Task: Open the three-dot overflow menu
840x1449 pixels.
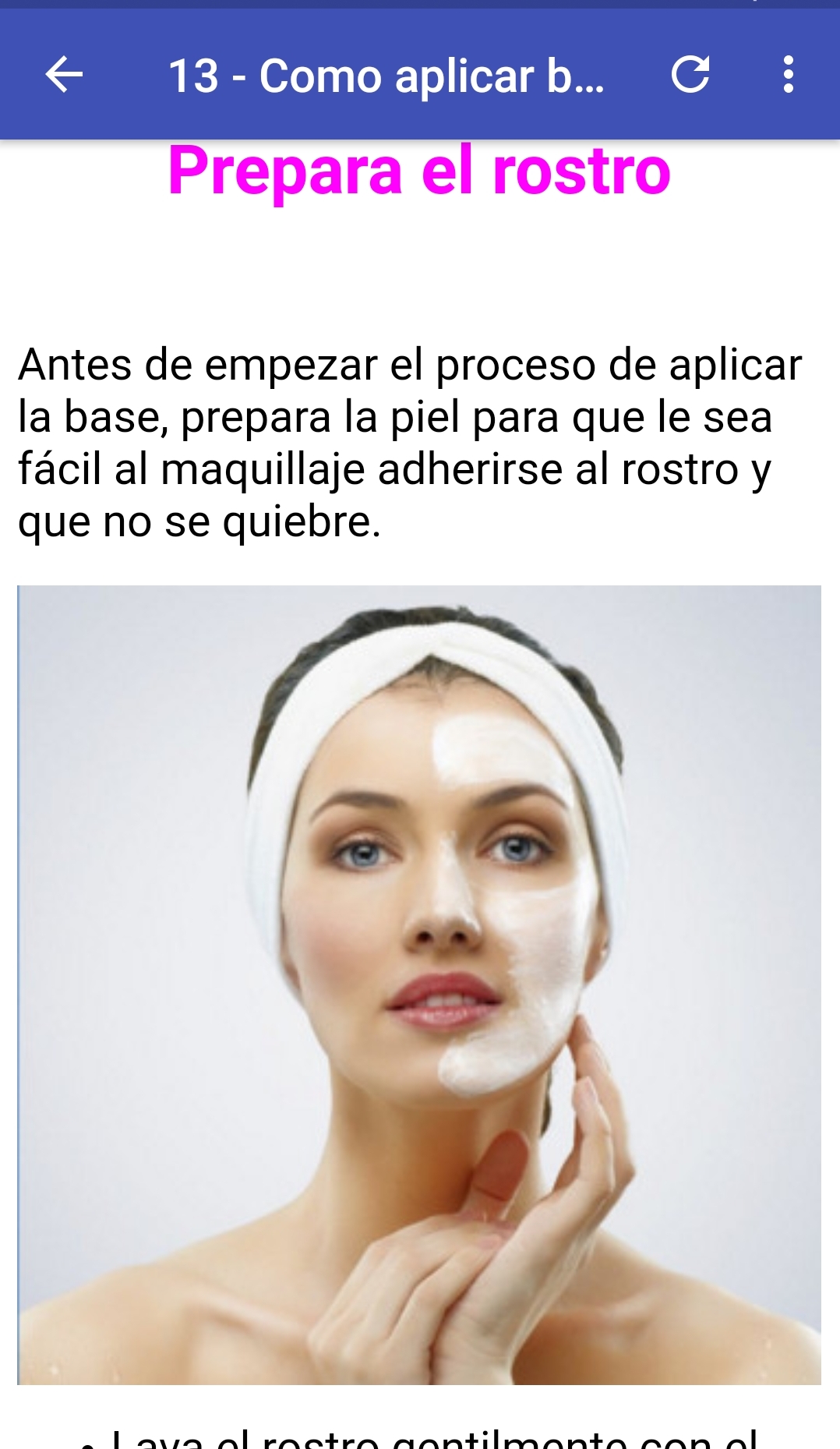Action: (x=788, y=76)
